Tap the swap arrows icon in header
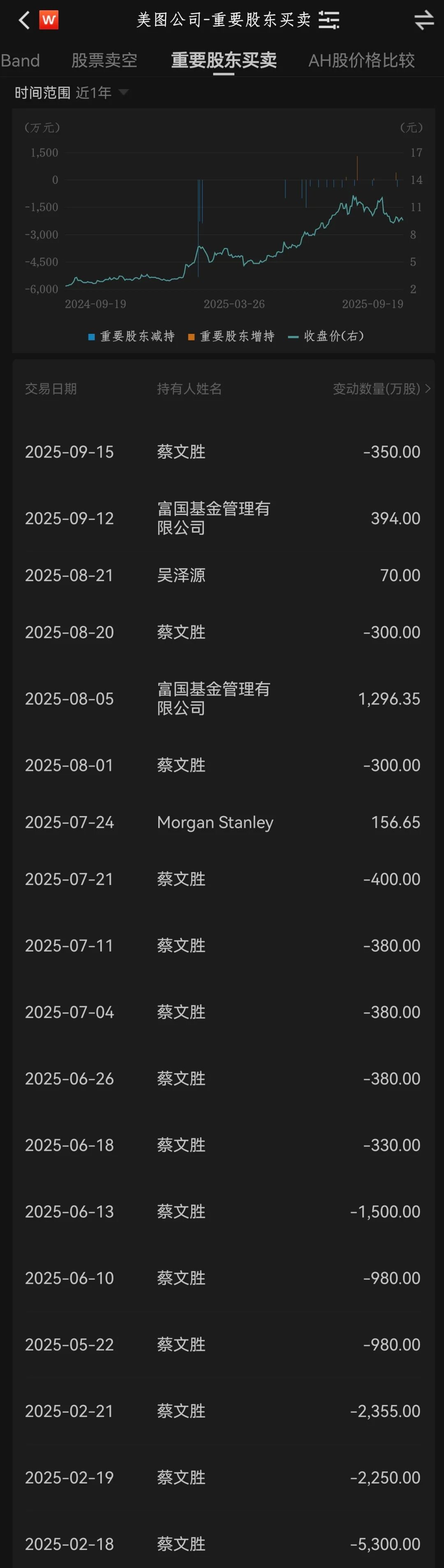This screenshot has height=1568, width=444. (424, 20)
